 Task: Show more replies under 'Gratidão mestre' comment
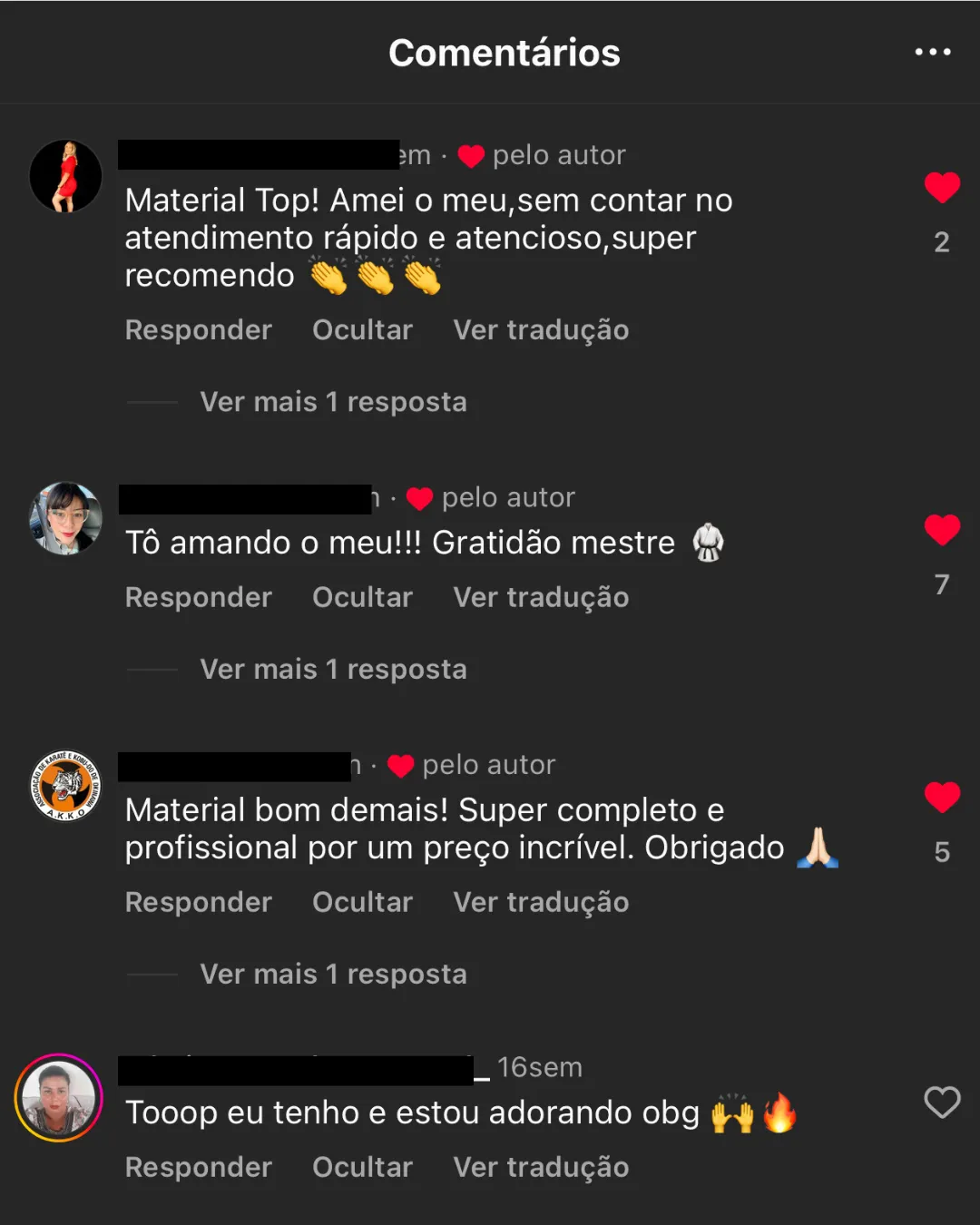(333, 670)
